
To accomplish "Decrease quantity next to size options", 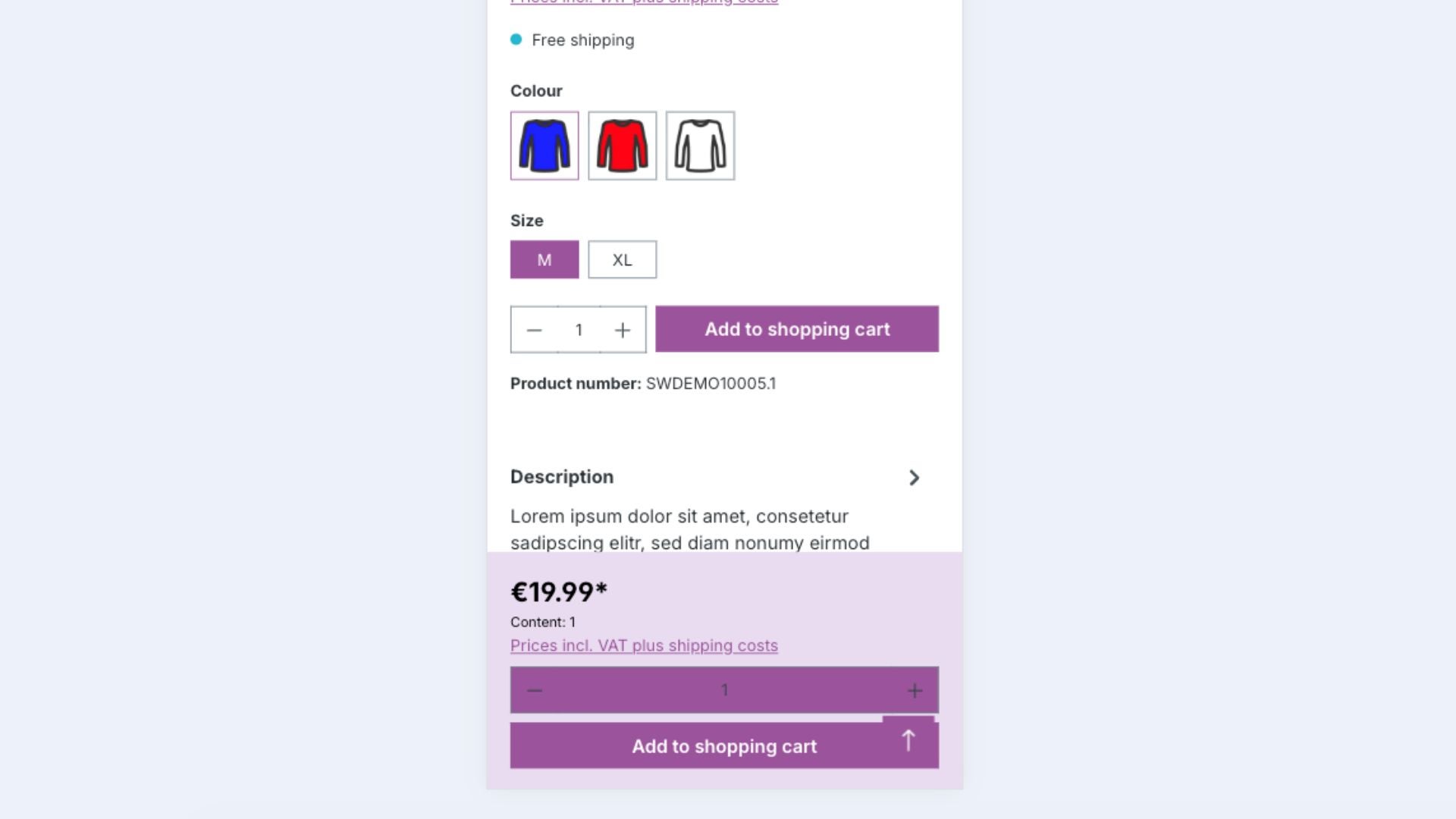I will point(534,330).
